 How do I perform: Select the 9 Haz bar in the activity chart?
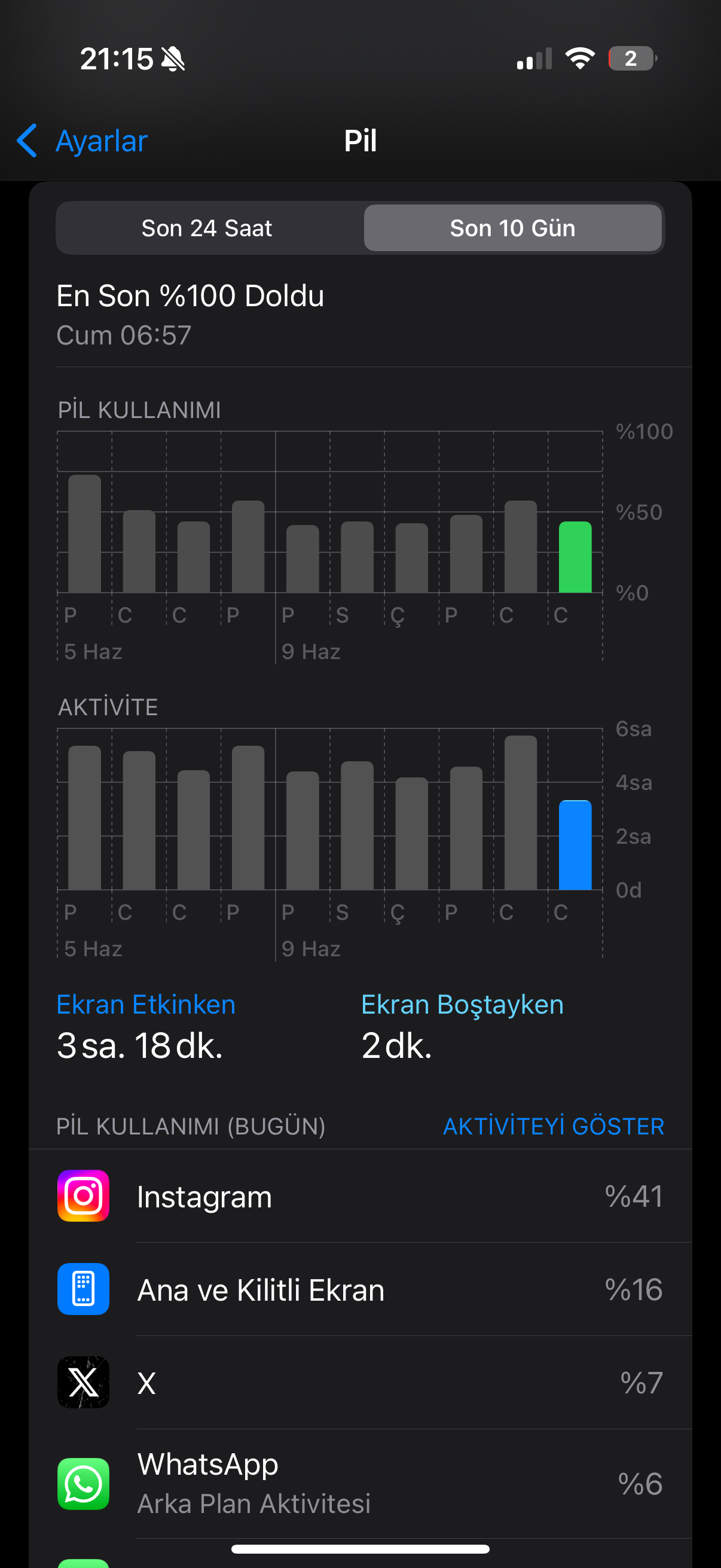point(303,831)
